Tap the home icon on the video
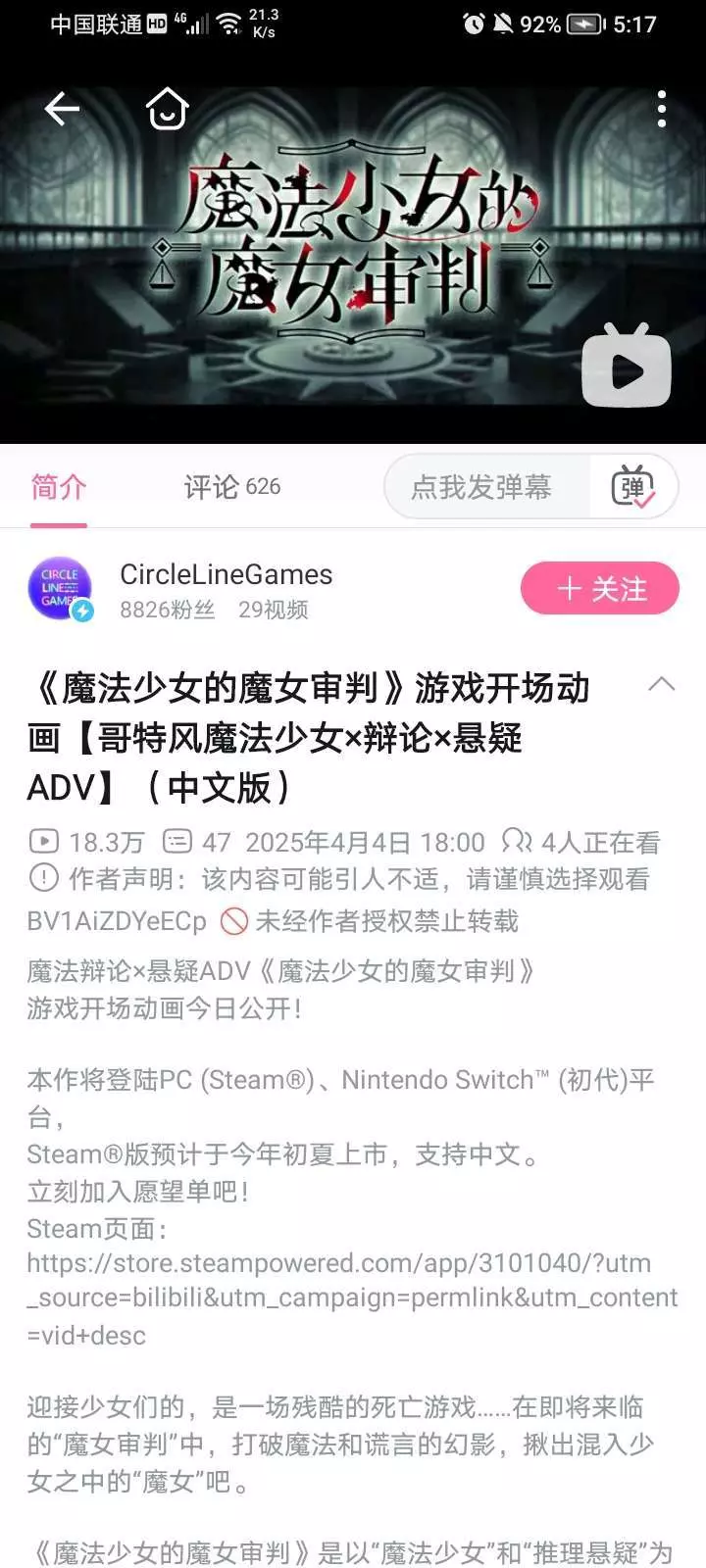This screenshot has height=1568, width=706. tap(167, 109)
